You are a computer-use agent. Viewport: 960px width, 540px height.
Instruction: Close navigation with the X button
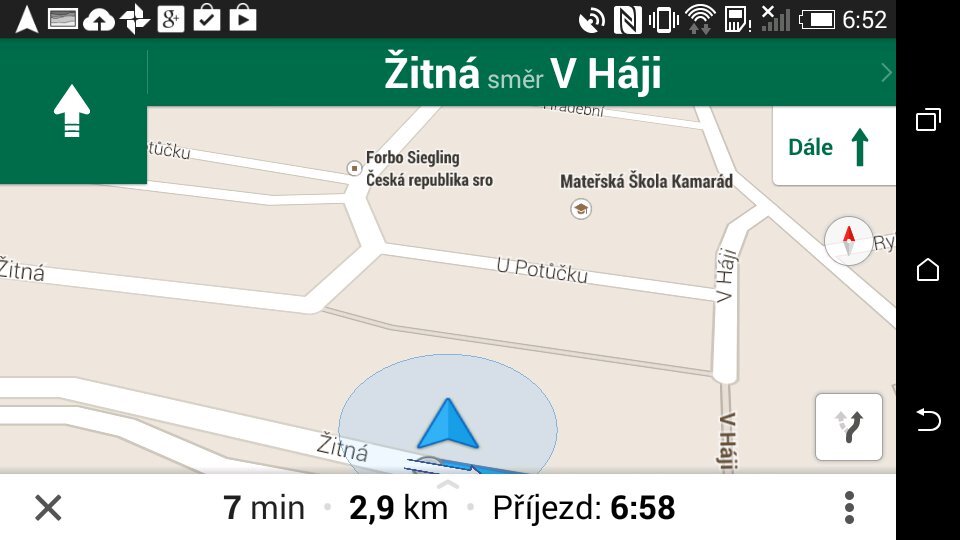click(47, 508)
